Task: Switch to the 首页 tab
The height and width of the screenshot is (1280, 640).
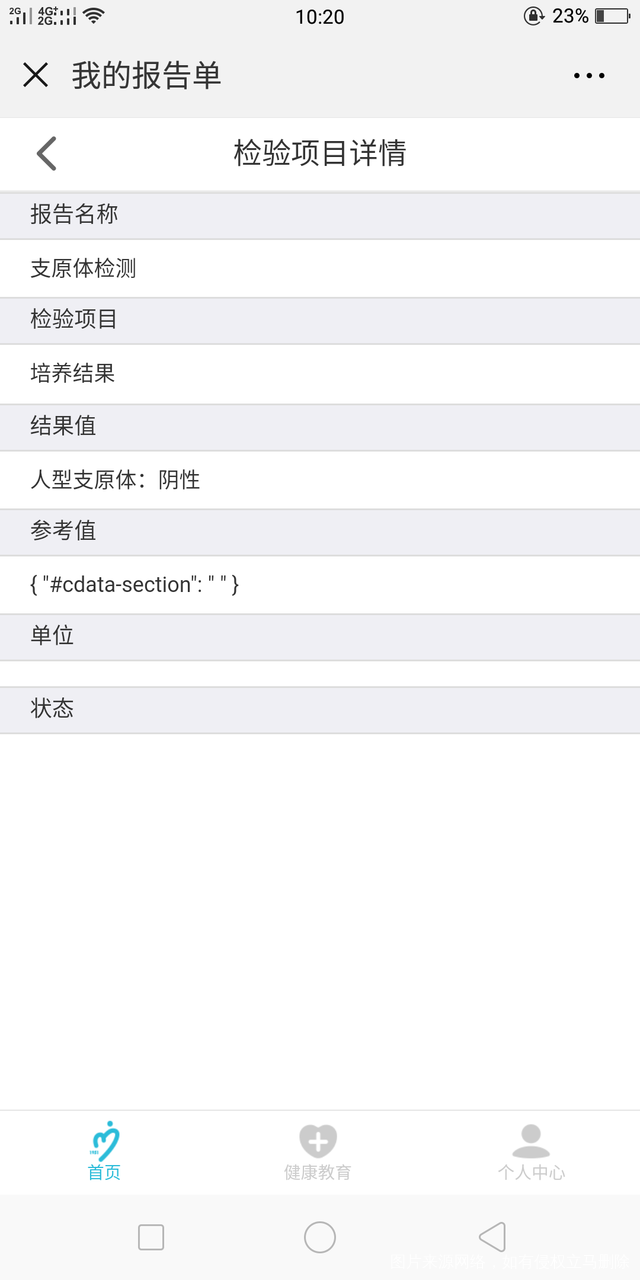Action: tap(105, 1151)
